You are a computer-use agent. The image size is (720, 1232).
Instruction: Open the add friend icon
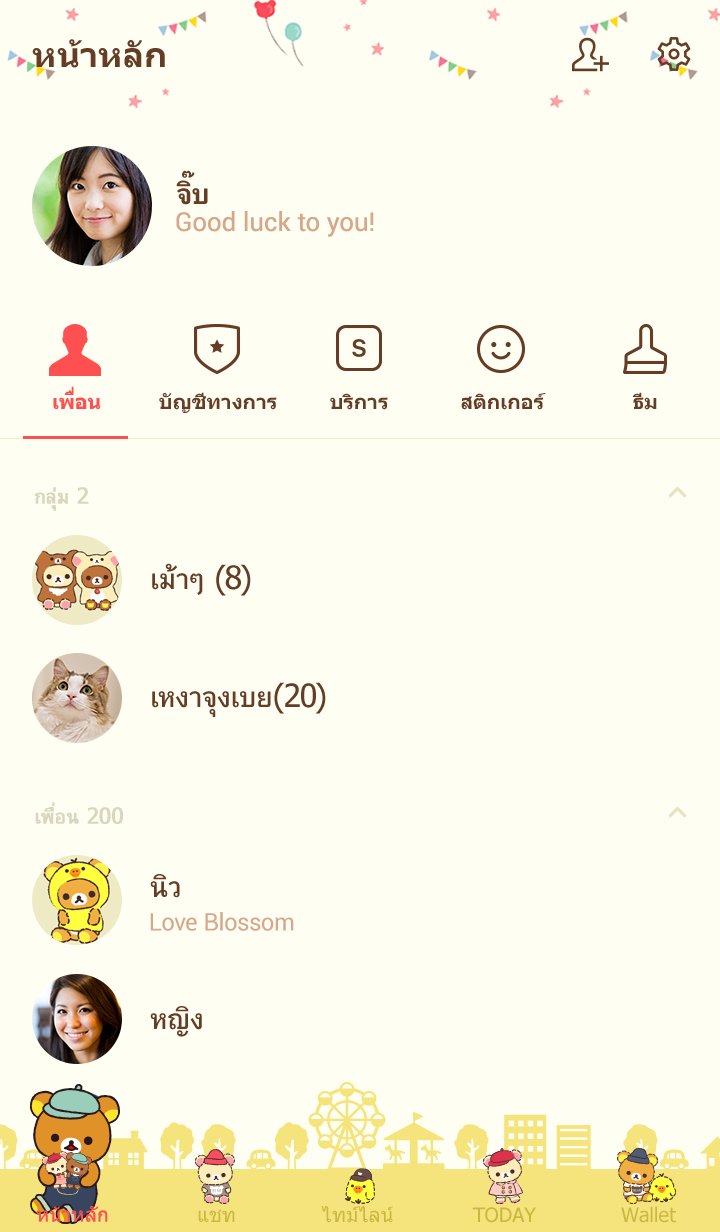click(590, 55)
